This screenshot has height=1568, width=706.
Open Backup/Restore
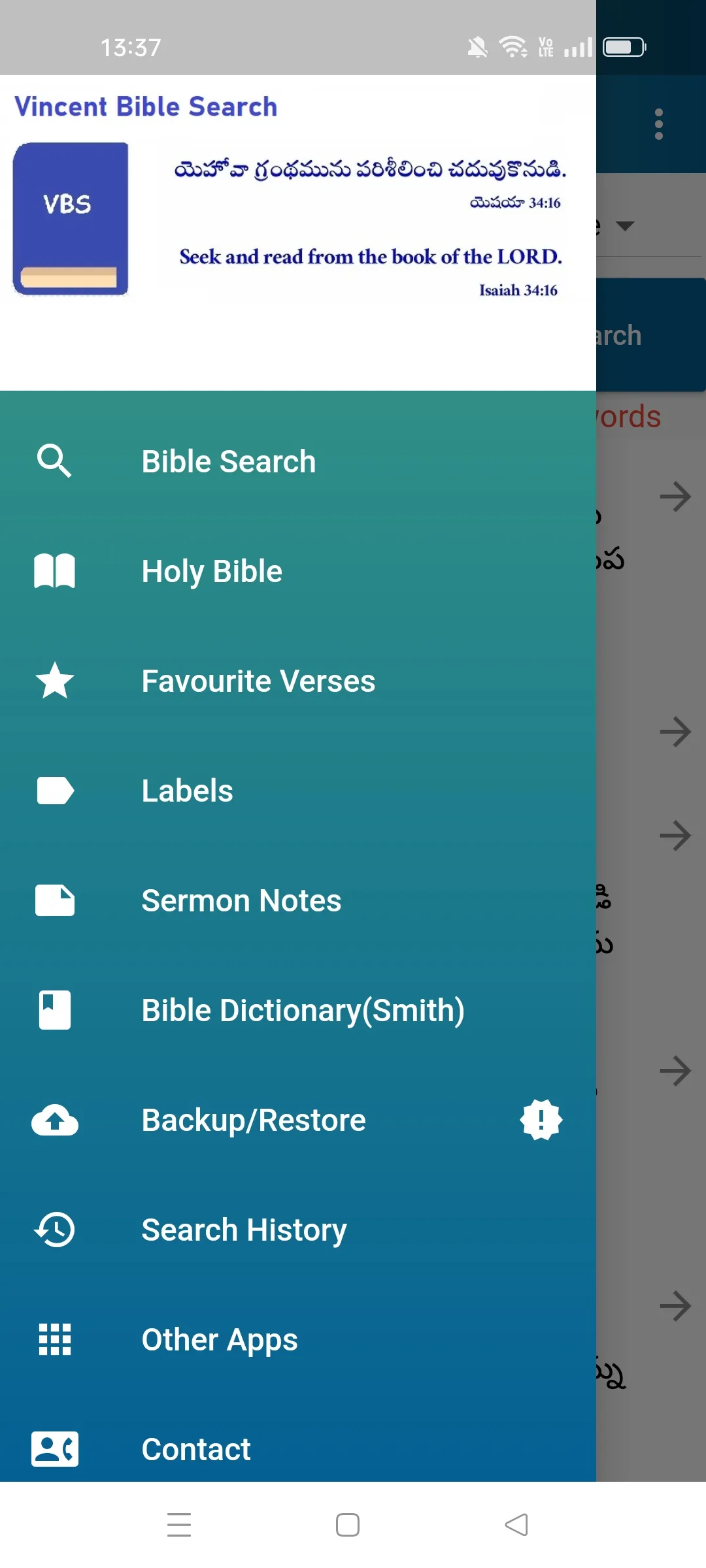tap(254, 1120)
